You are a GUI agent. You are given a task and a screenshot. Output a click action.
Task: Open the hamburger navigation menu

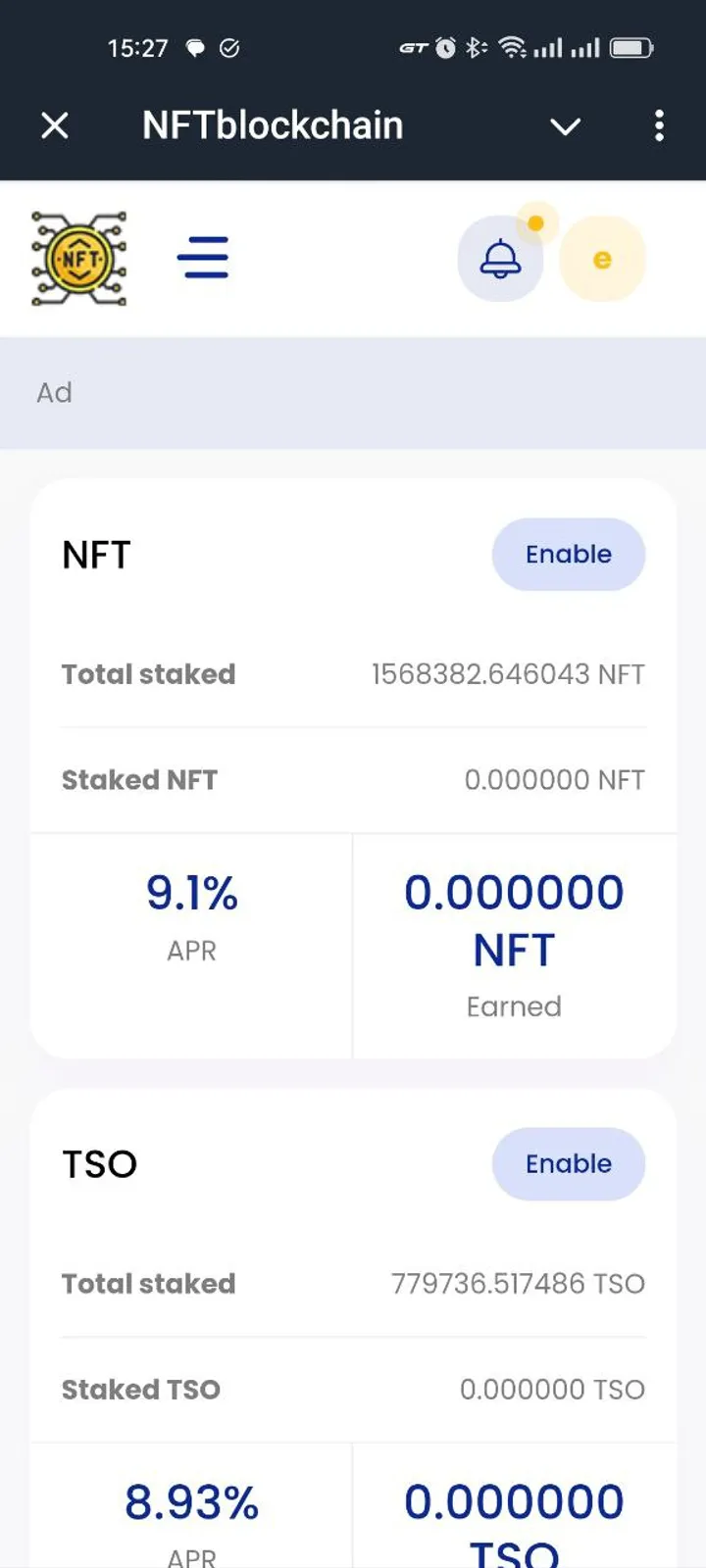203,258
